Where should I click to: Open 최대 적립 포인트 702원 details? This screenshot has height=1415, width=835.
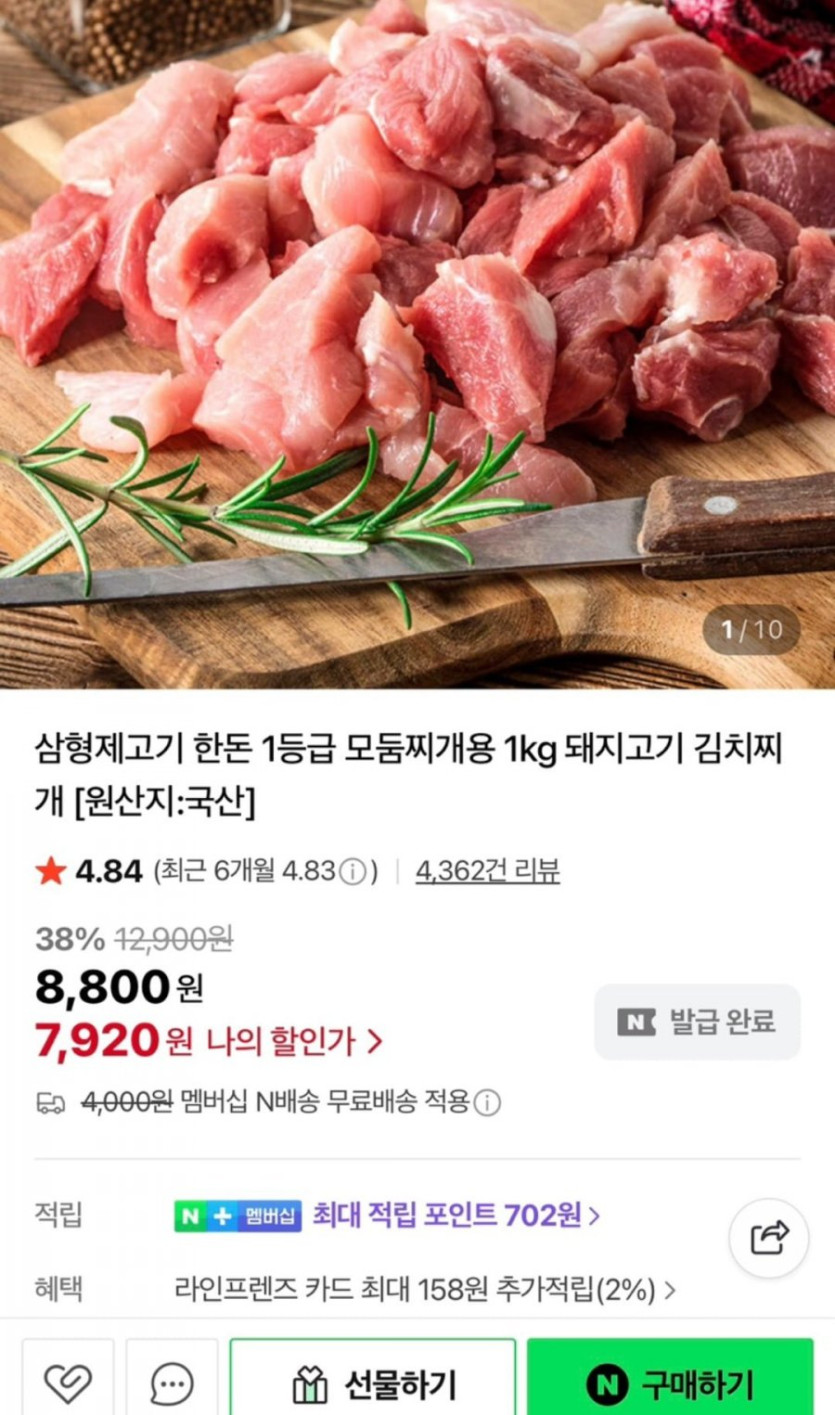[x=456, y=1215]
